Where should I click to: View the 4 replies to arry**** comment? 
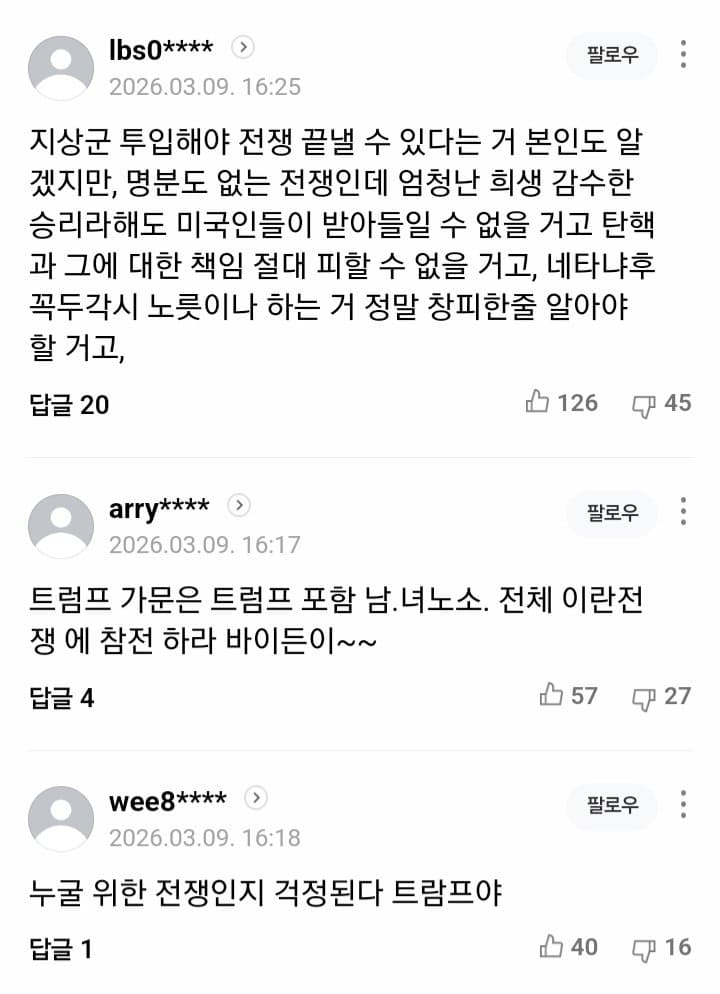pos(62,697)
